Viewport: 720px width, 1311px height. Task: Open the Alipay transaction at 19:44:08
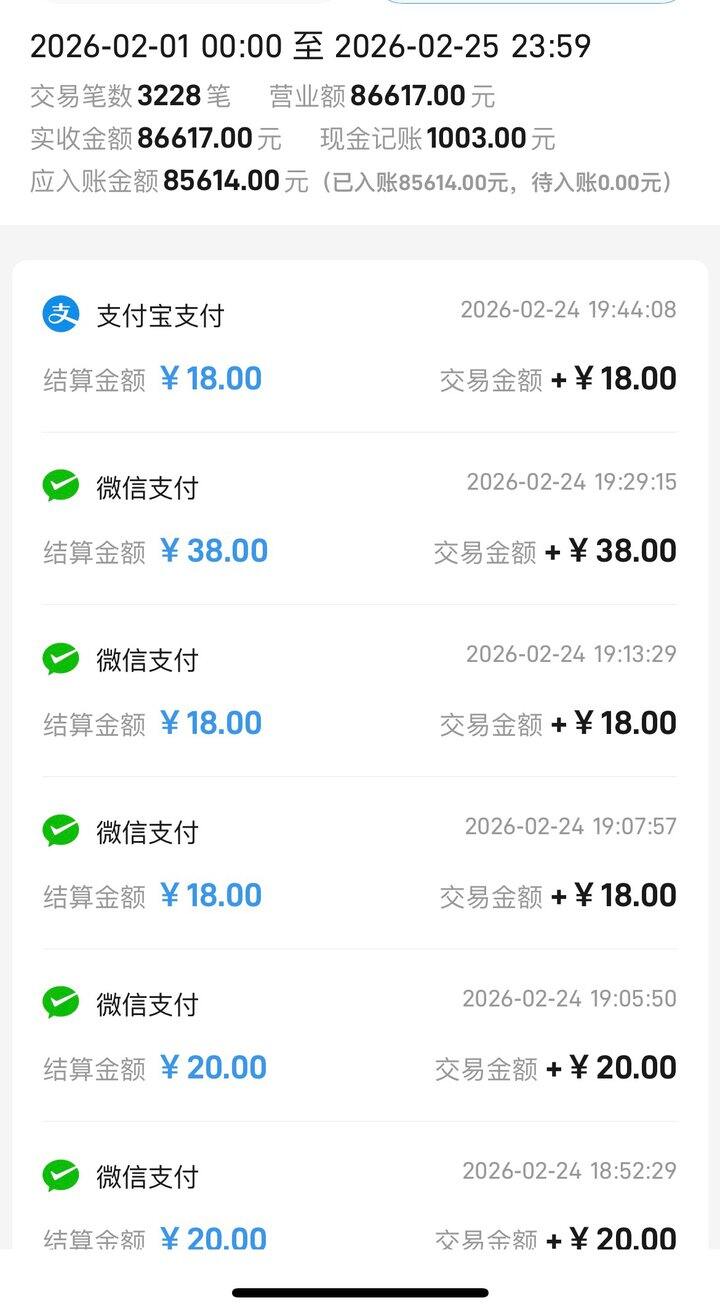(359, 346)
